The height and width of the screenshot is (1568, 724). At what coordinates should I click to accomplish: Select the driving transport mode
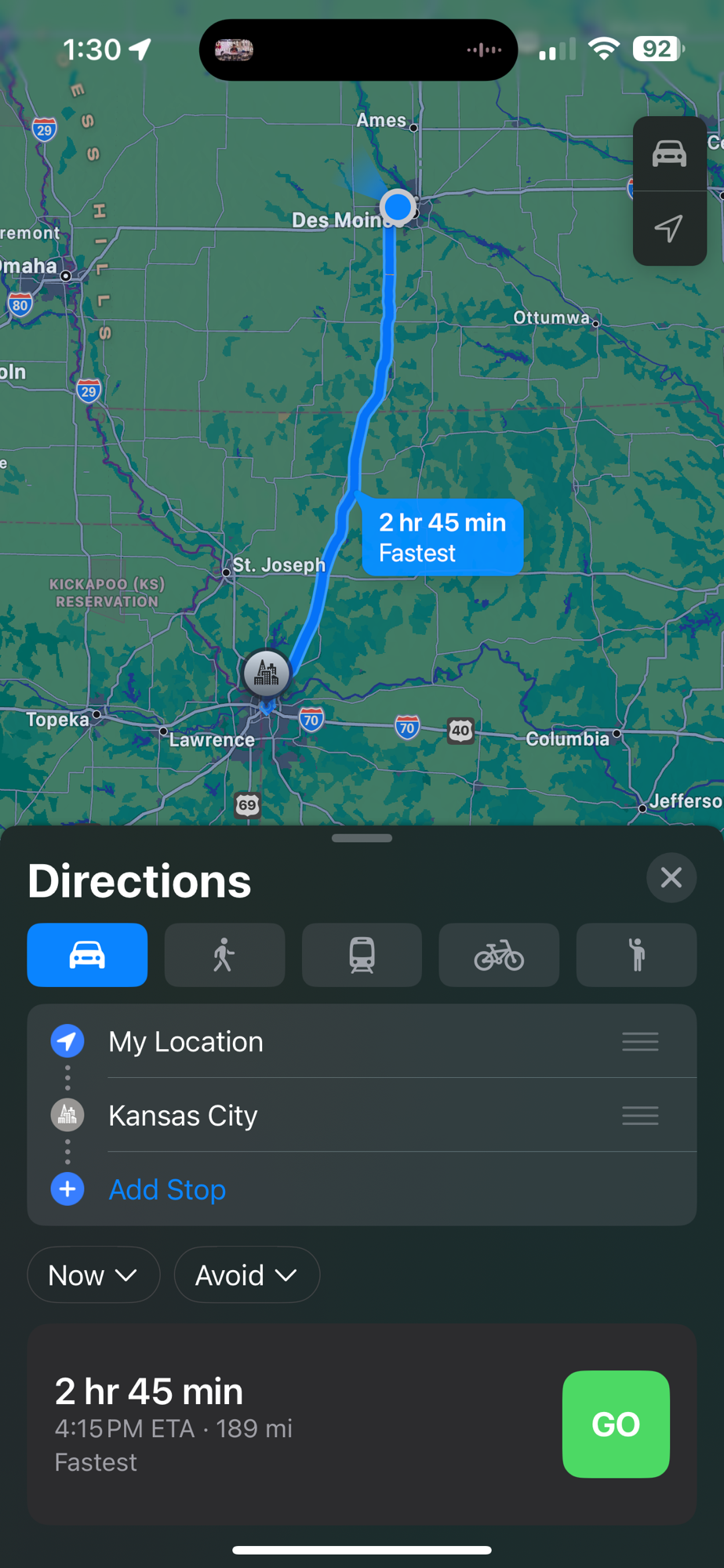(87, 955)
